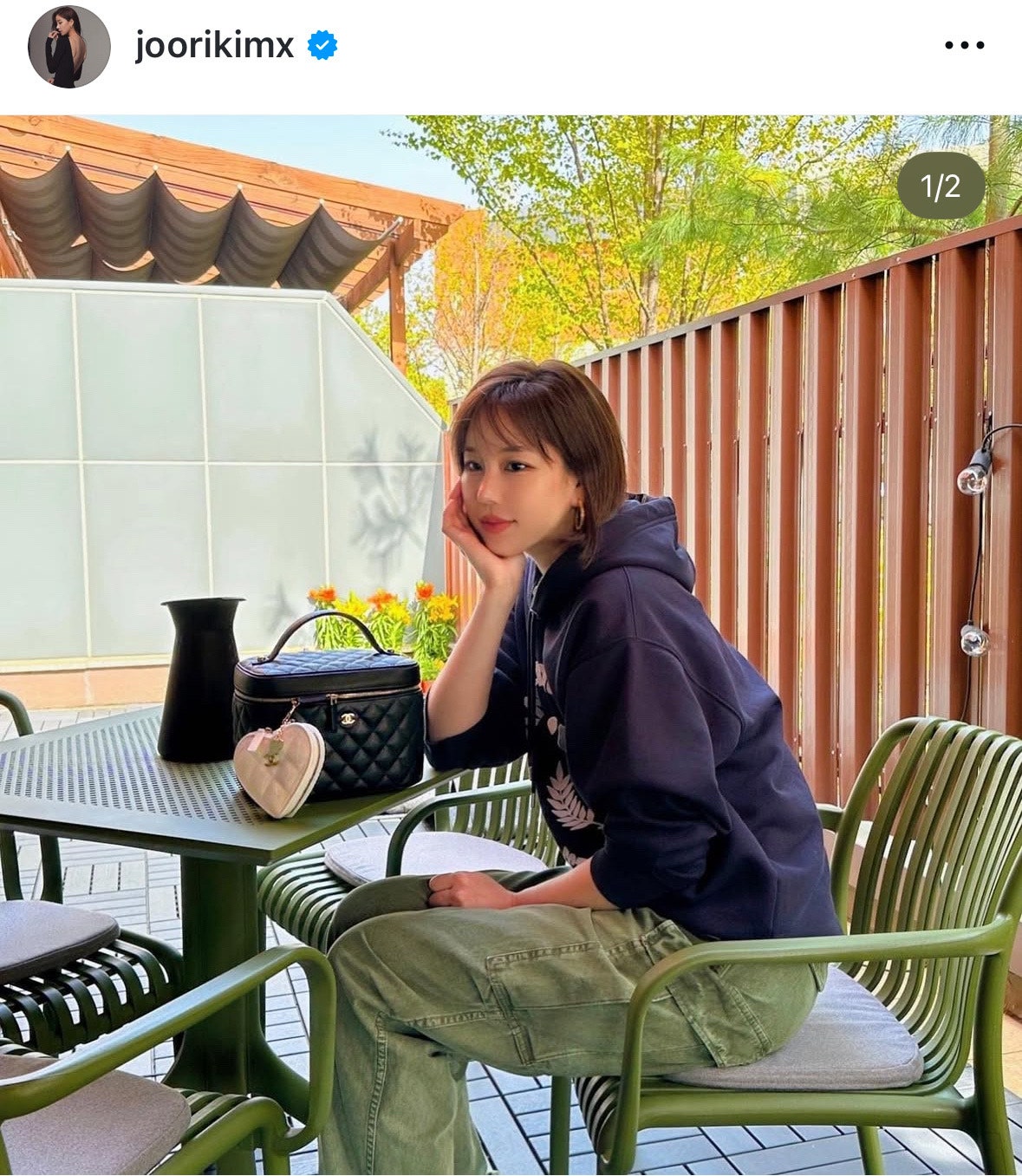Open the joorikimx username link
Screen dimensions: 1022x1176
tap(214, 45)
